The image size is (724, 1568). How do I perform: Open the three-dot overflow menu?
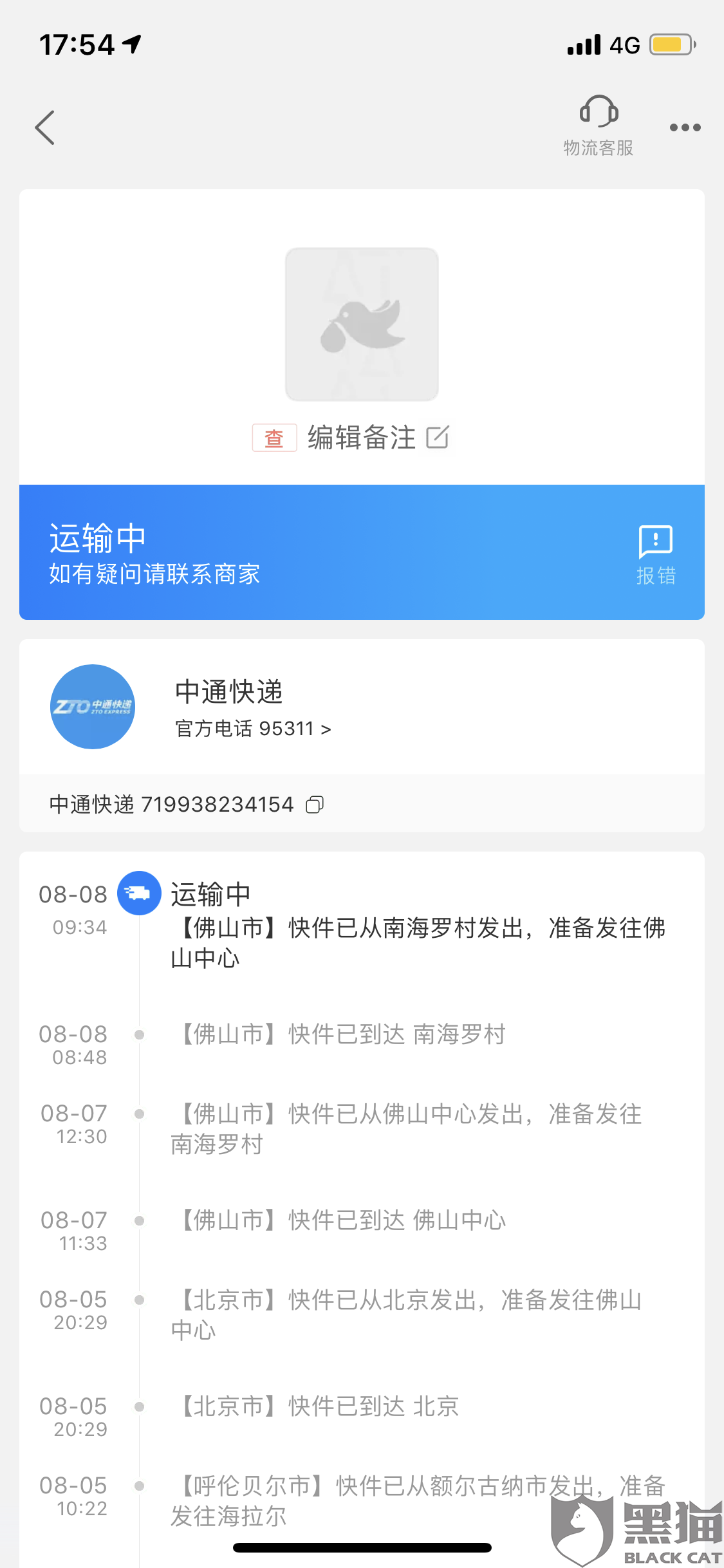tap(685, 127)
